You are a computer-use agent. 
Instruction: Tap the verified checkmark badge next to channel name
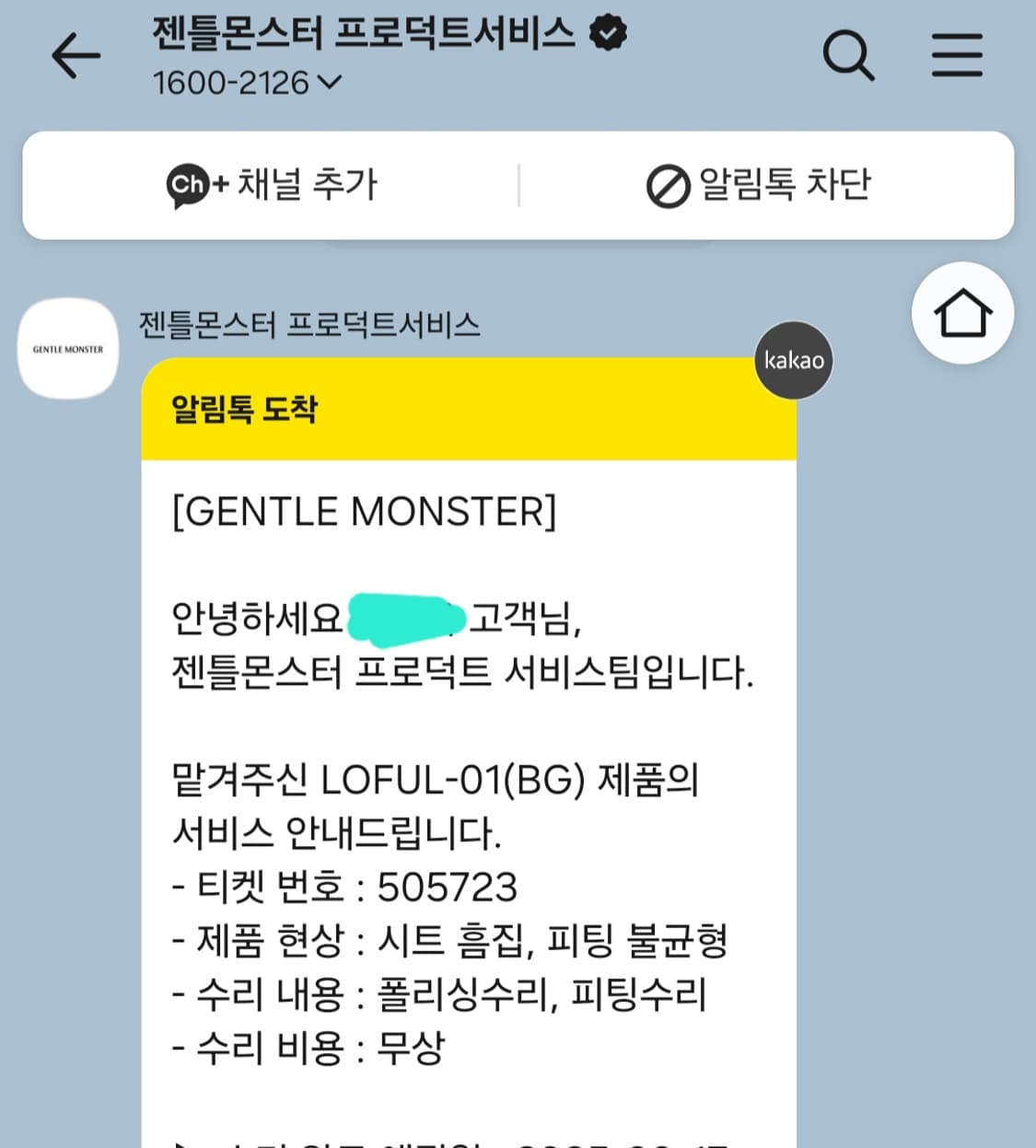pyautogui.click(x=606, y=30)
